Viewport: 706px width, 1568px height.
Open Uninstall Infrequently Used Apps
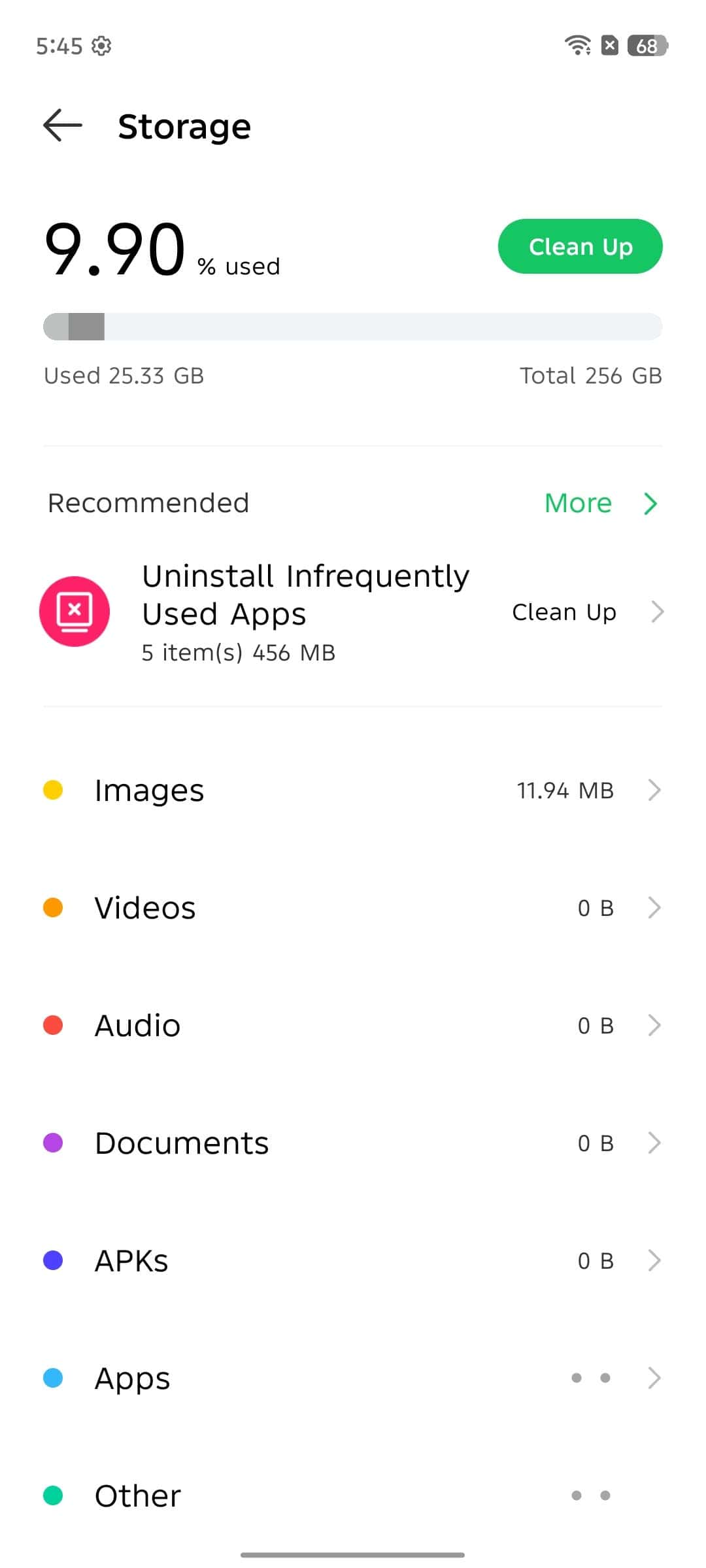353,612
